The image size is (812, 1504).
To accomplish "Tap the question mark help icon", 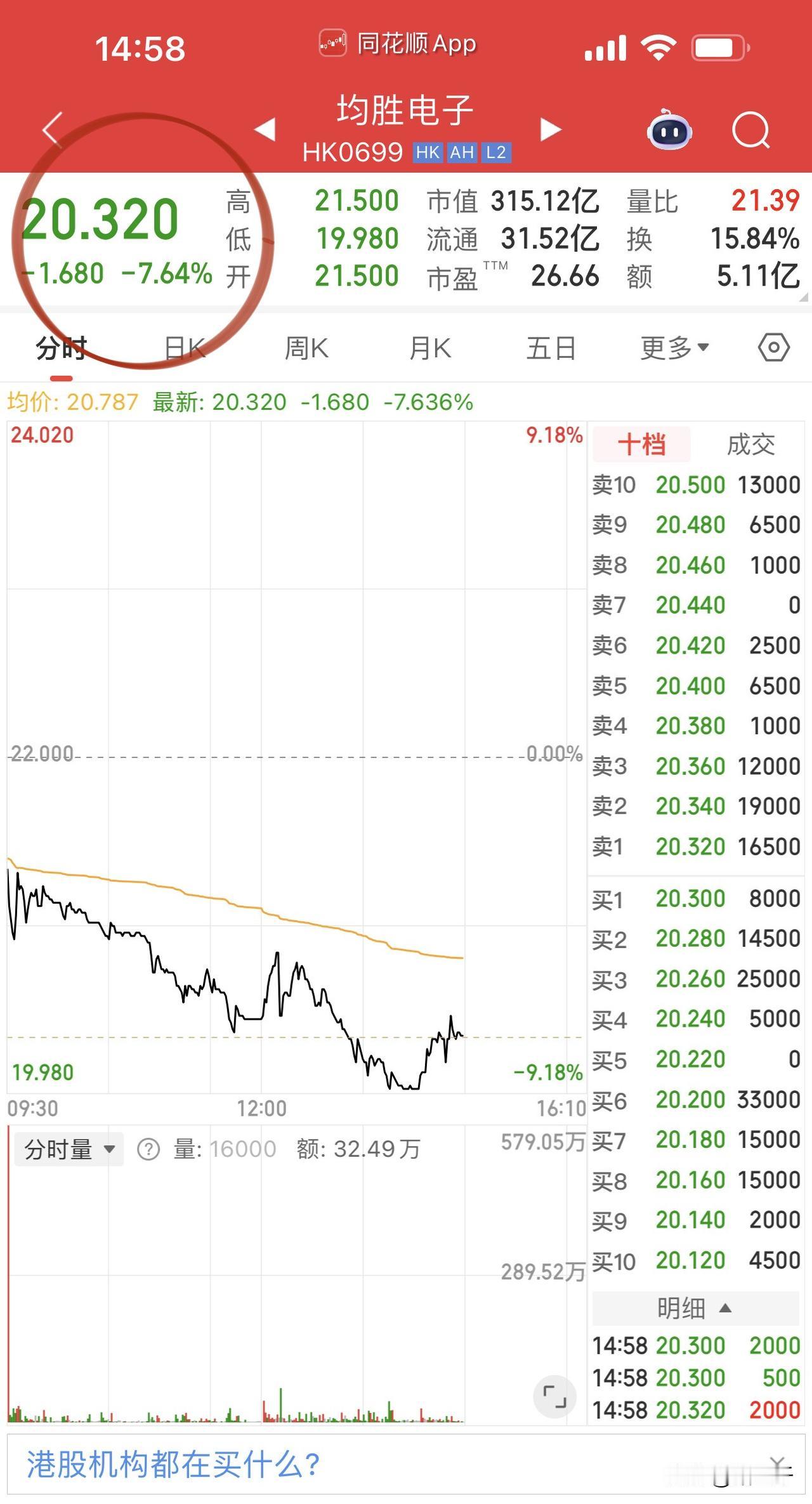I will tap(147, 1149).
